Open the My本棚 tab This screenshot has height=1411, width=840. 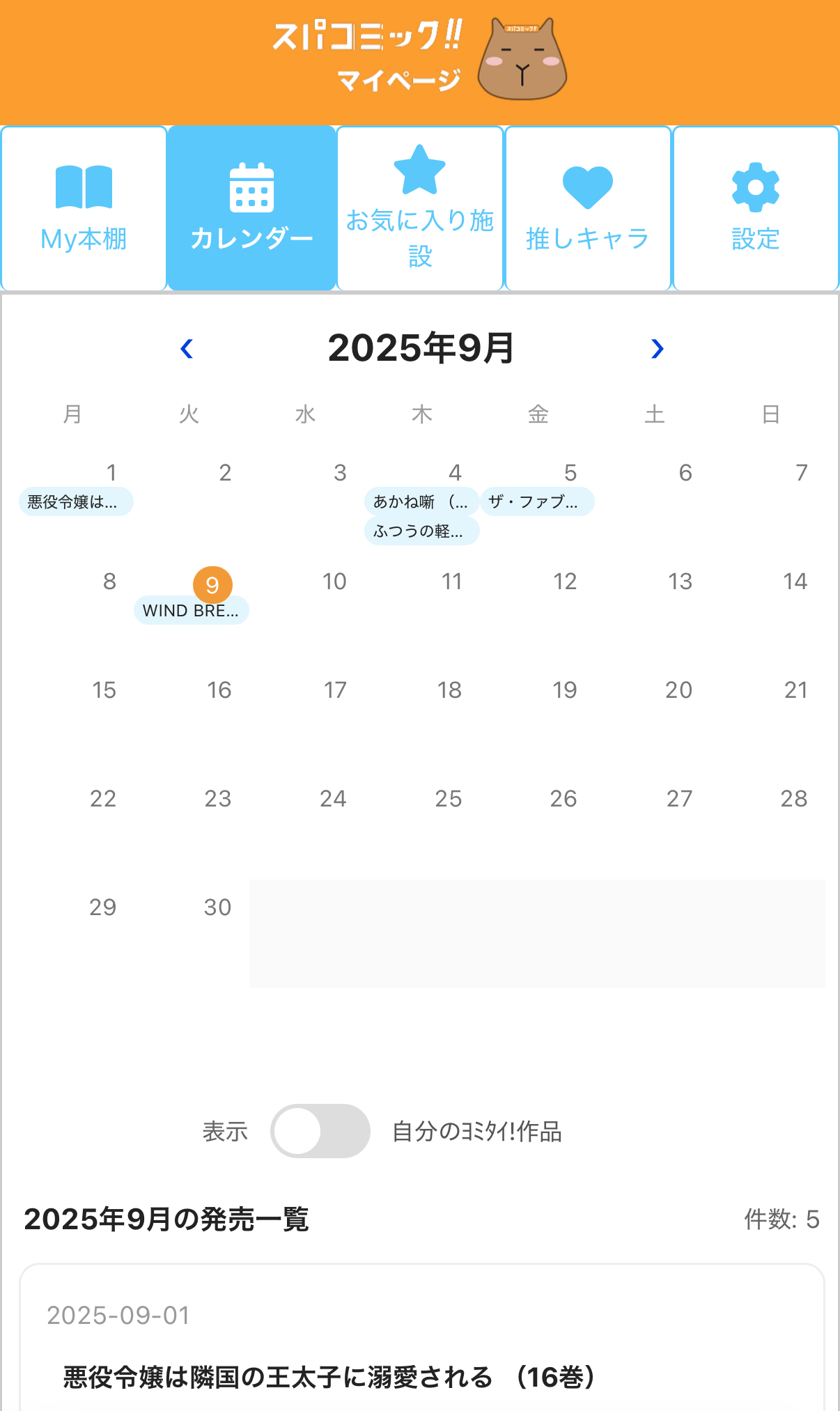coord(84,208)
